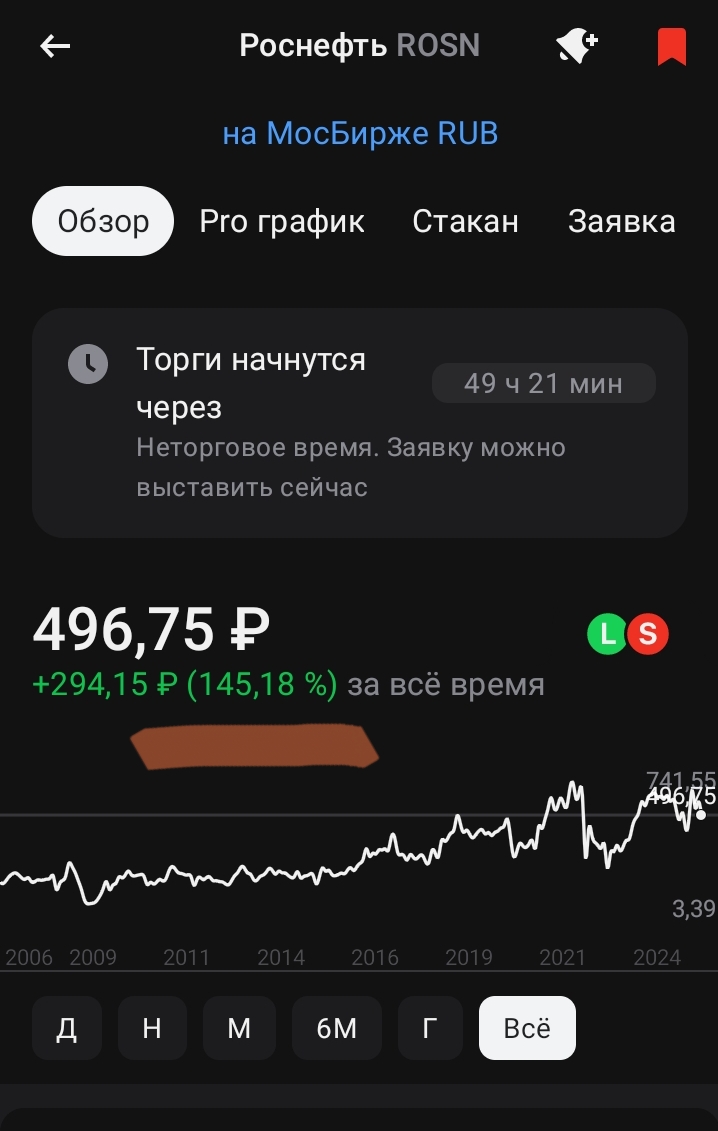Go back using the arrow
Viewport: 718px width, 1131px height.
point(55,46)
